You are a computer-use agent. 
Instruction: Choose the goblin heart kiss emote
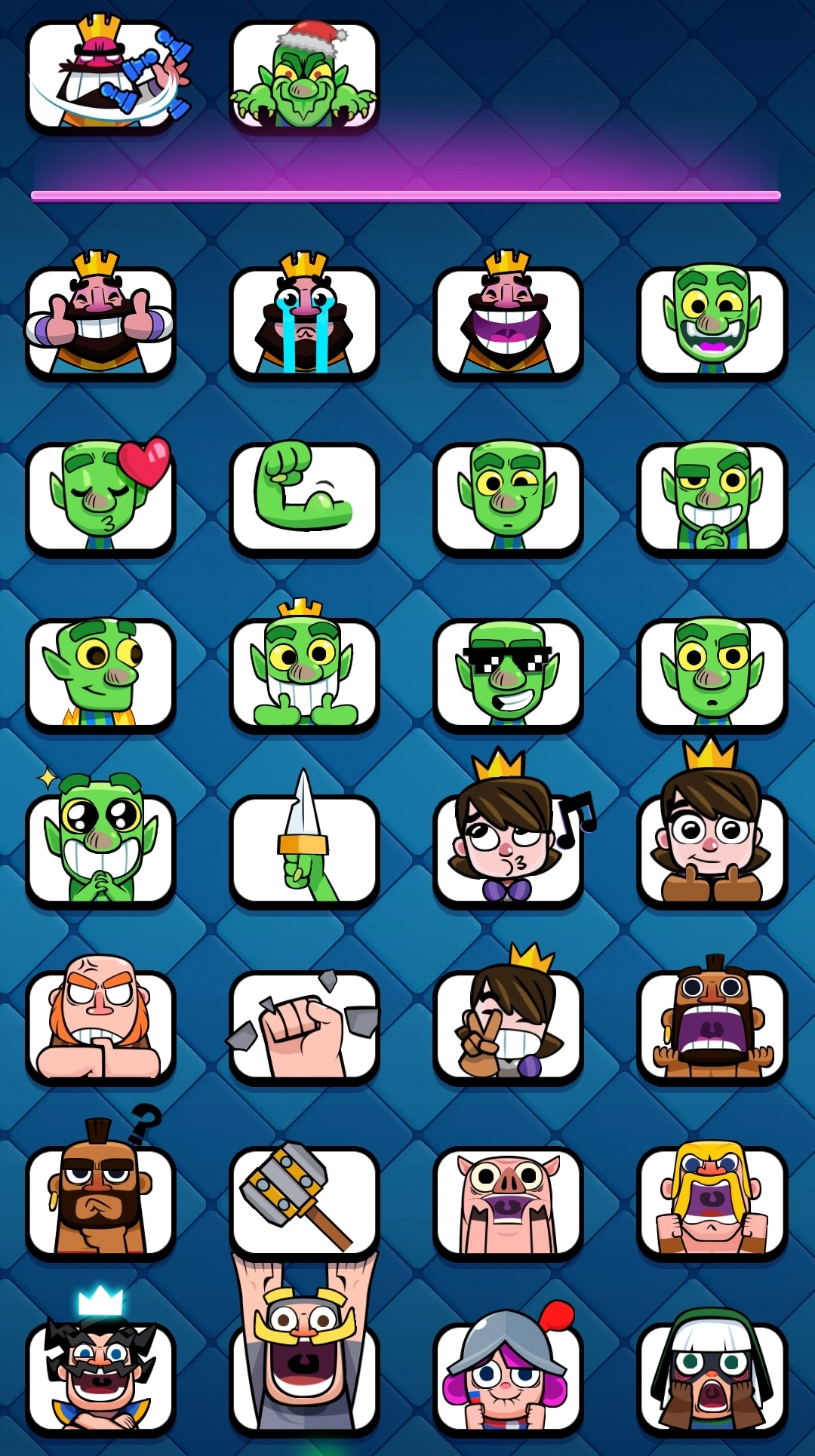tap(100, 496)
